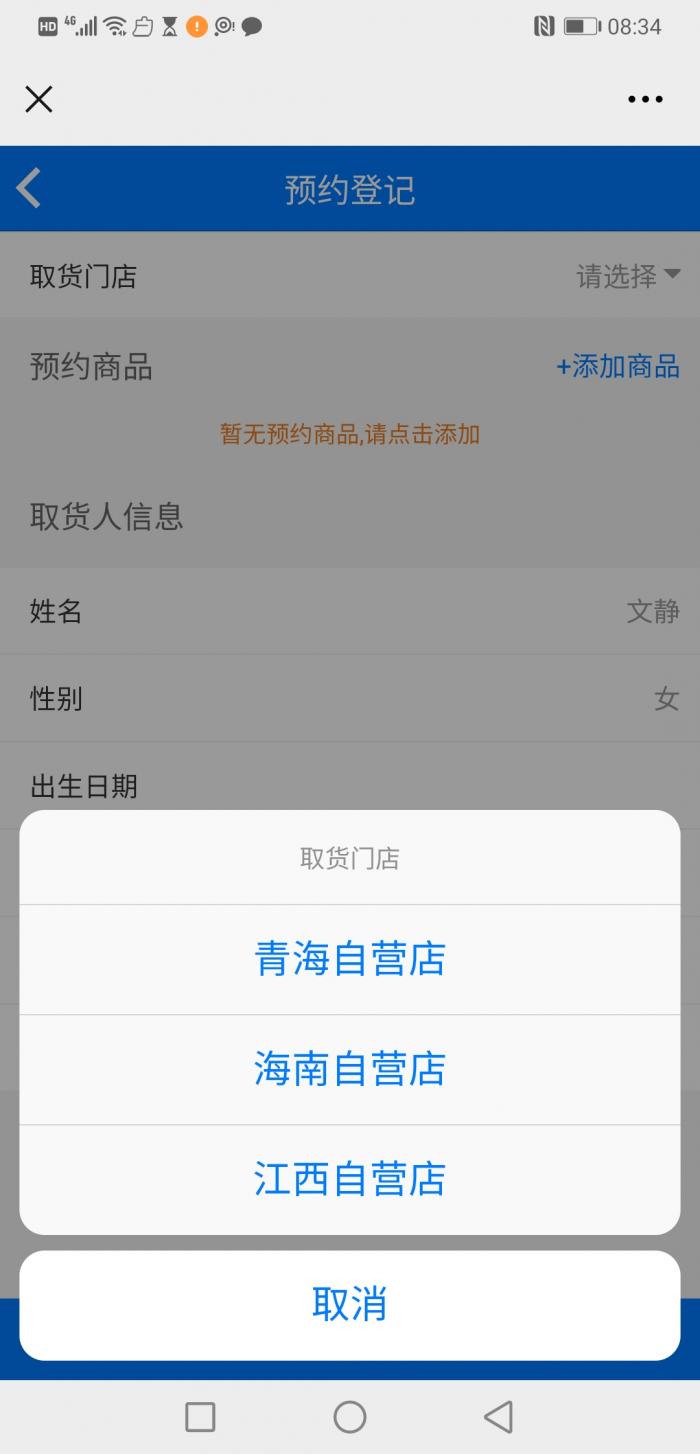Viewport: 700px width, 1454px height.
Task: Close the page with X icon
Action: click(39, 99)
